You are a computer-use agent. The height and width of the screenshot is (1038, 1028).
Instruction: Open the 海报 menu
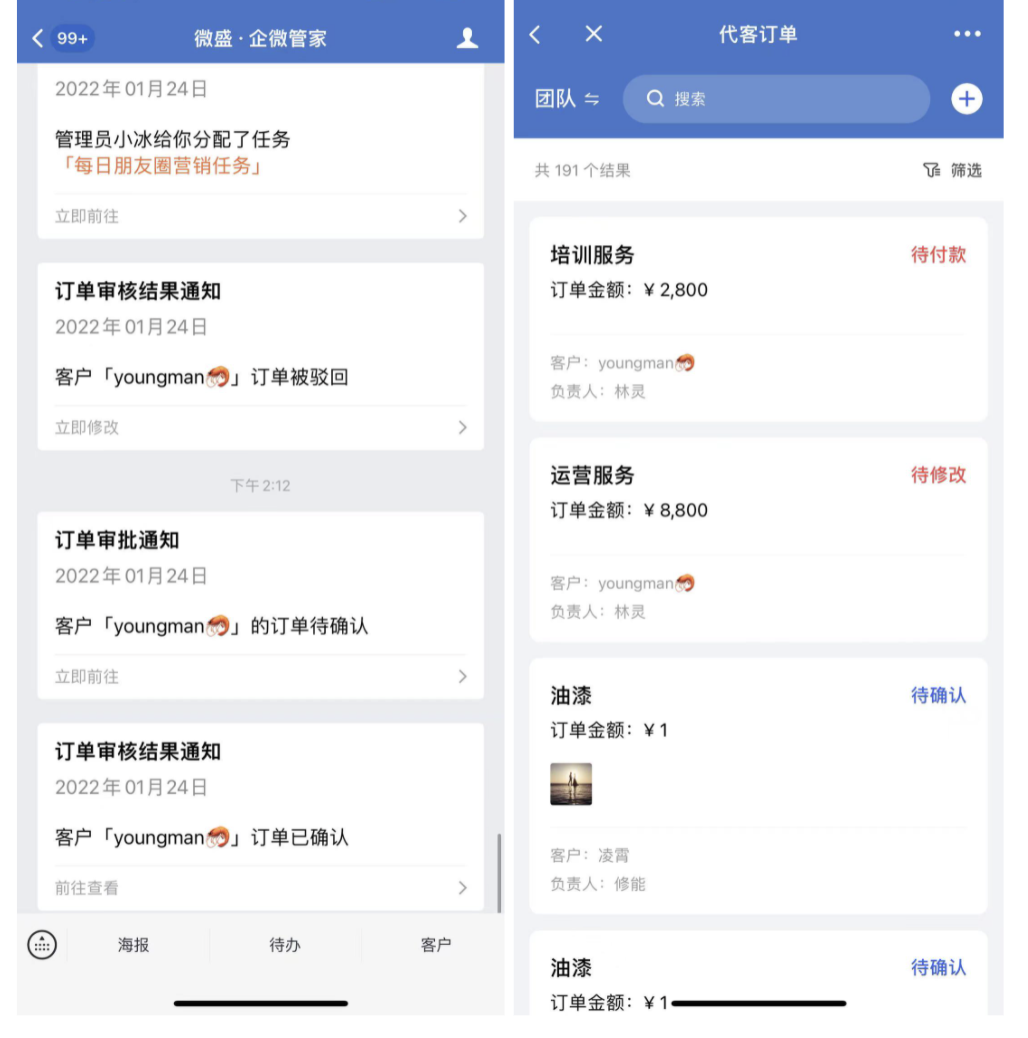[x=134, y=944]
